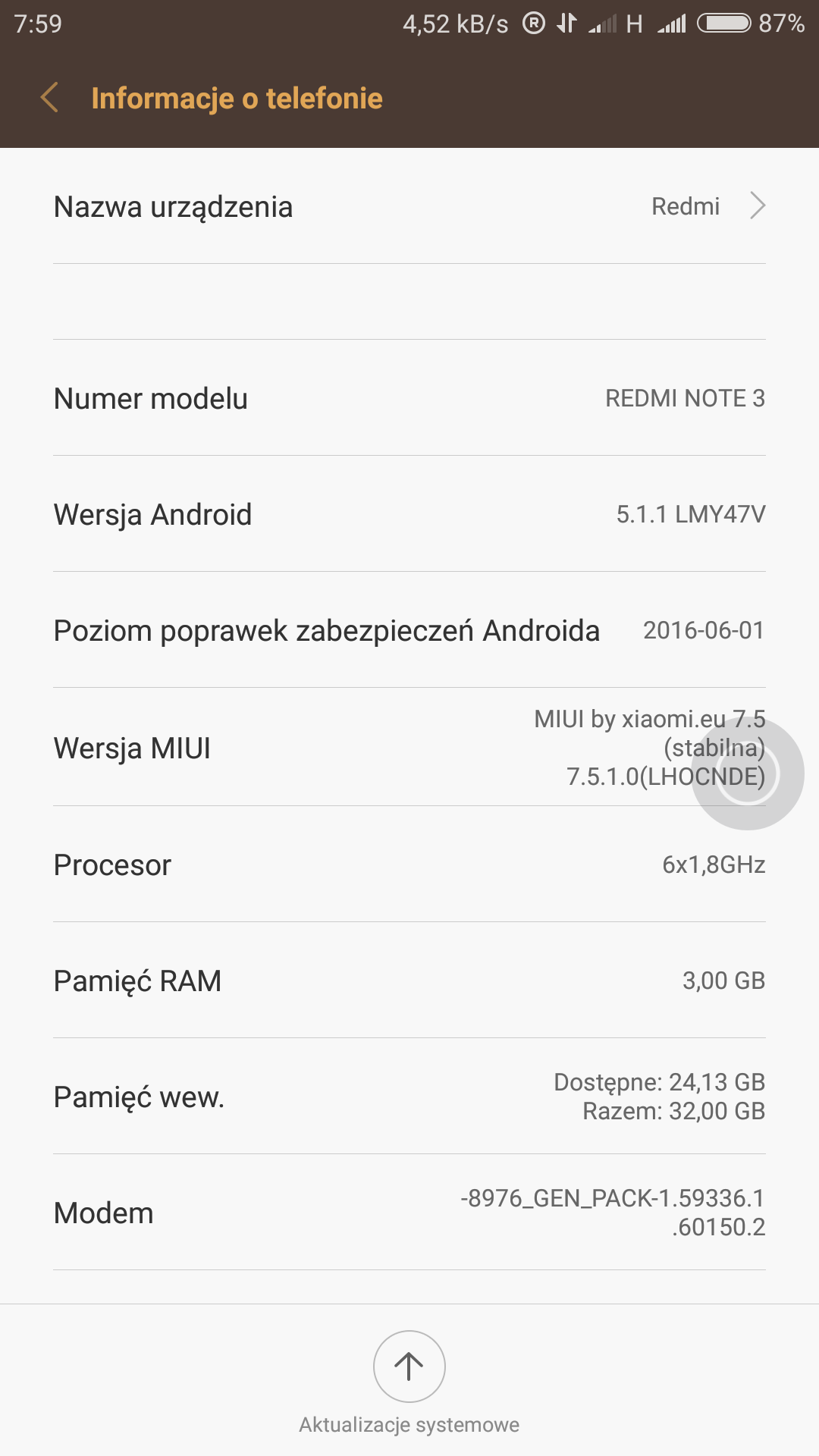
Task: Go back from Informacje o telefonie
Action: pyautogui.click(x=50, y=98)
